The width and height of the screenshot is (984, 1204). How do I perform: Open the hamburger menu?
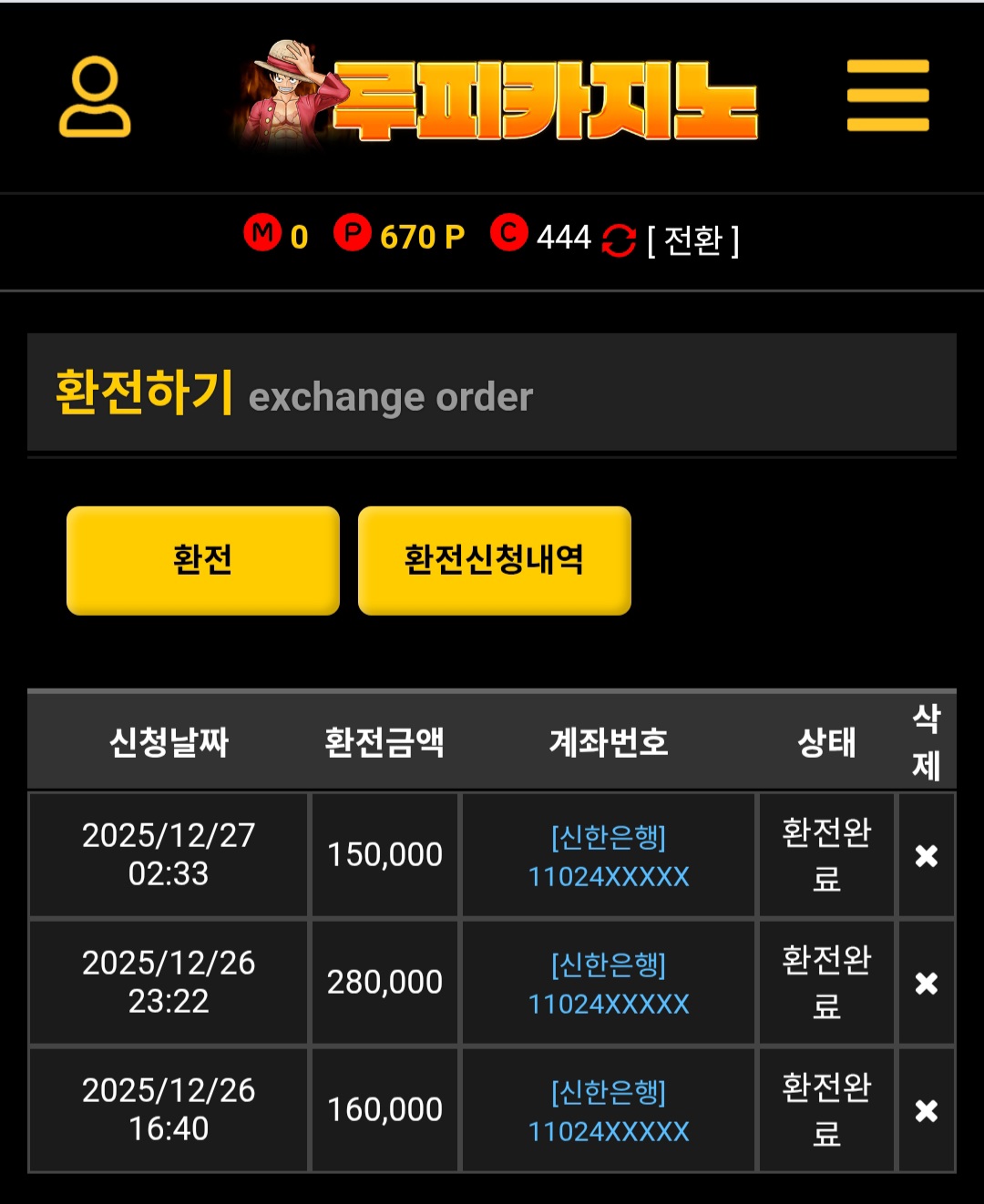[x=887, y=96]
